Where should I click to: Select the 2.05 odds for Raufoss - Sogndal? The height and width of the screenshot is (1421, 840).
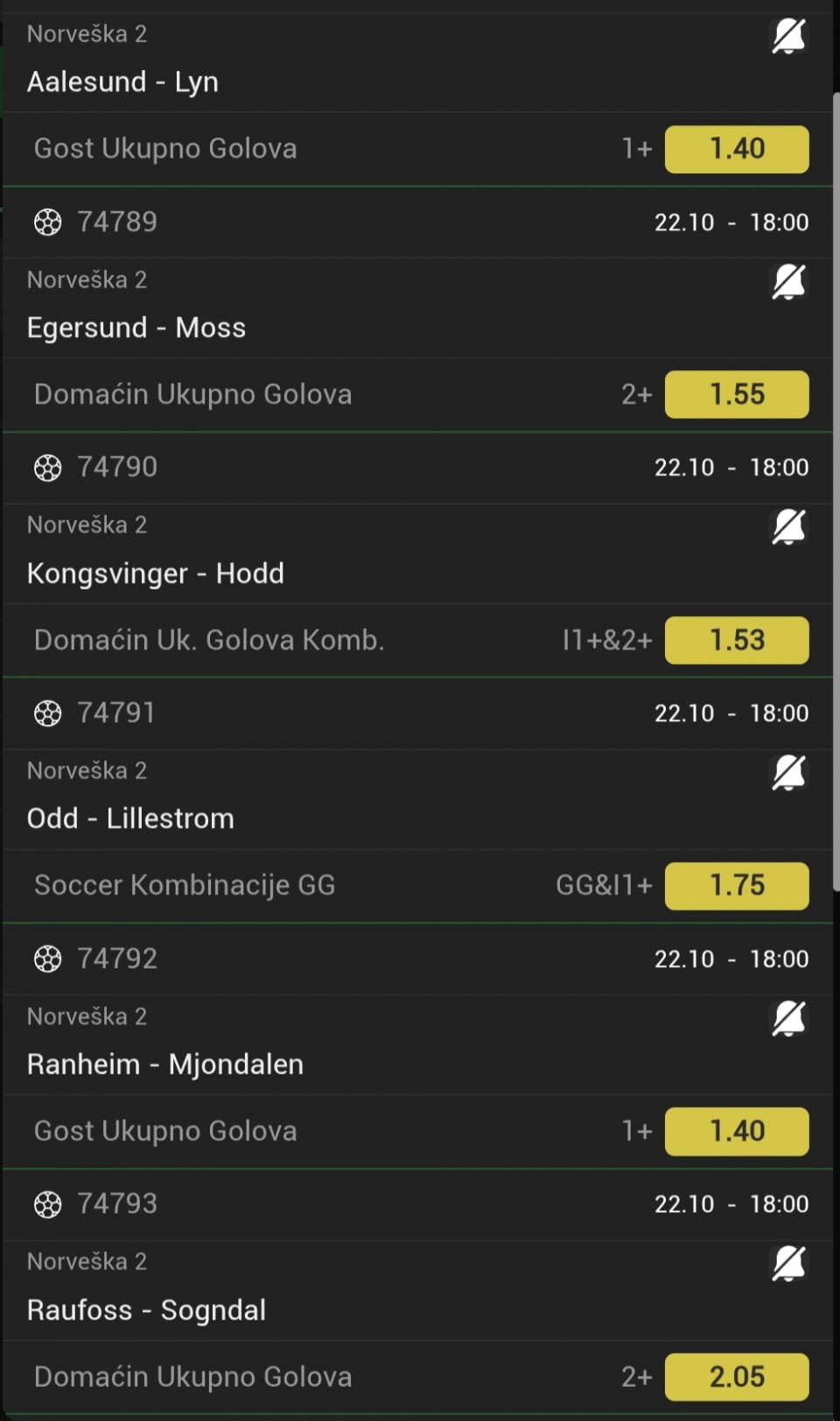[x=737, y=1377]
